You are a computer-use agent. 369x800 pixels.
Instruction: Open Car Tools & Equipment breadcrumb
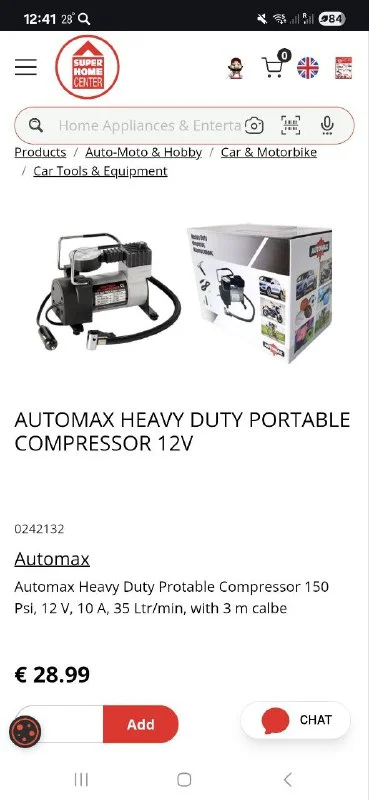tap(100, 171)
